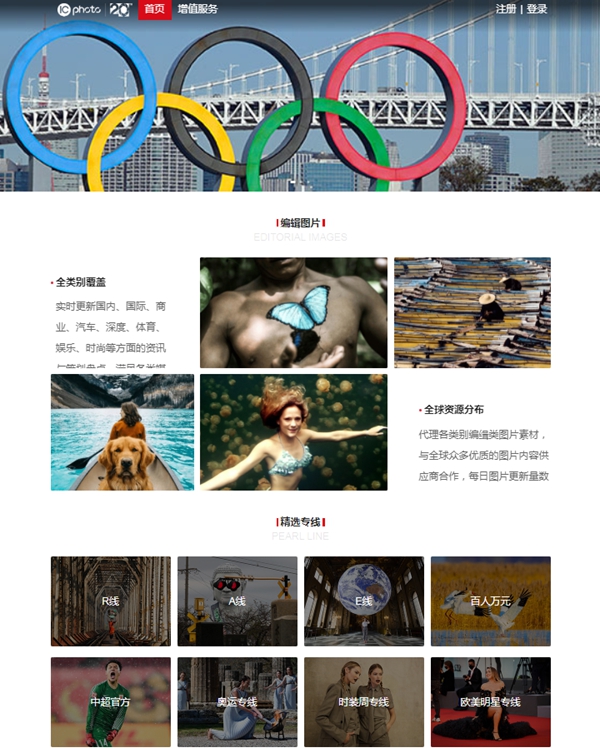Open the A线 collection tile

(x=237, y=601)
